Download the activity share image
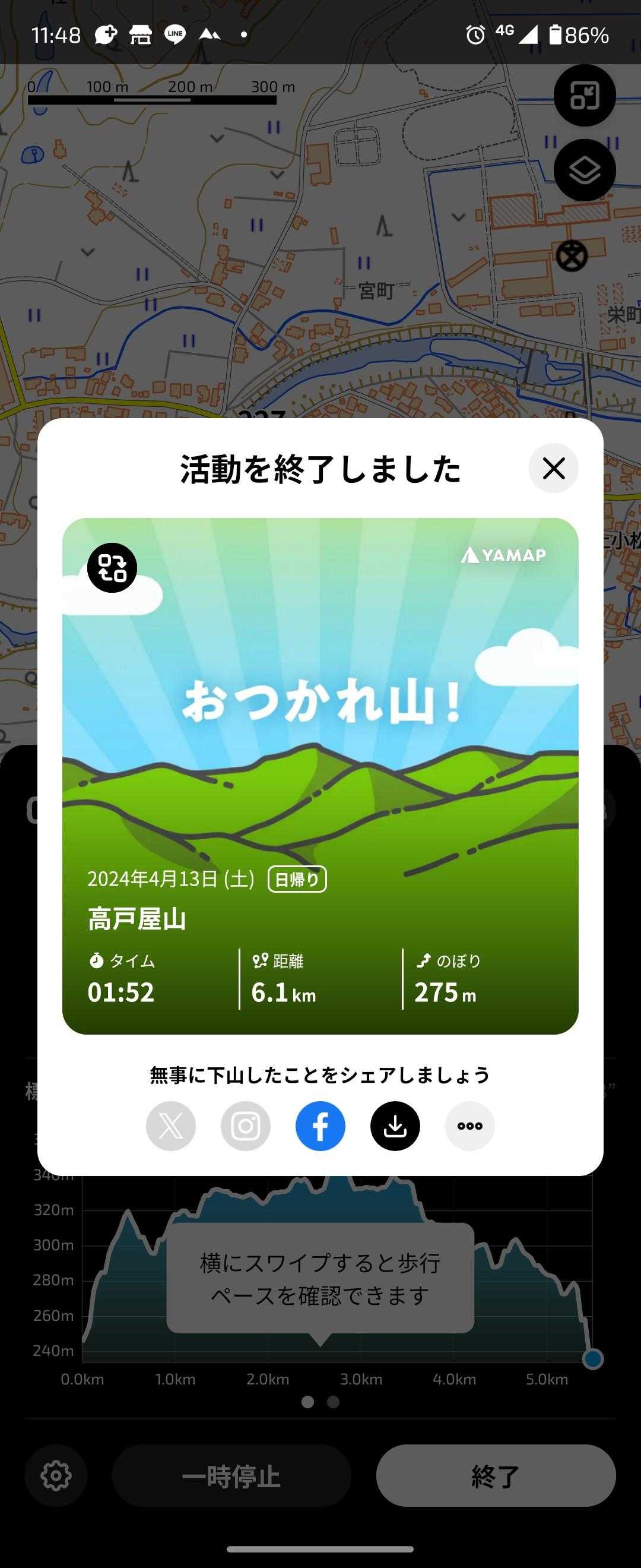 click(x=395, y=1126)
